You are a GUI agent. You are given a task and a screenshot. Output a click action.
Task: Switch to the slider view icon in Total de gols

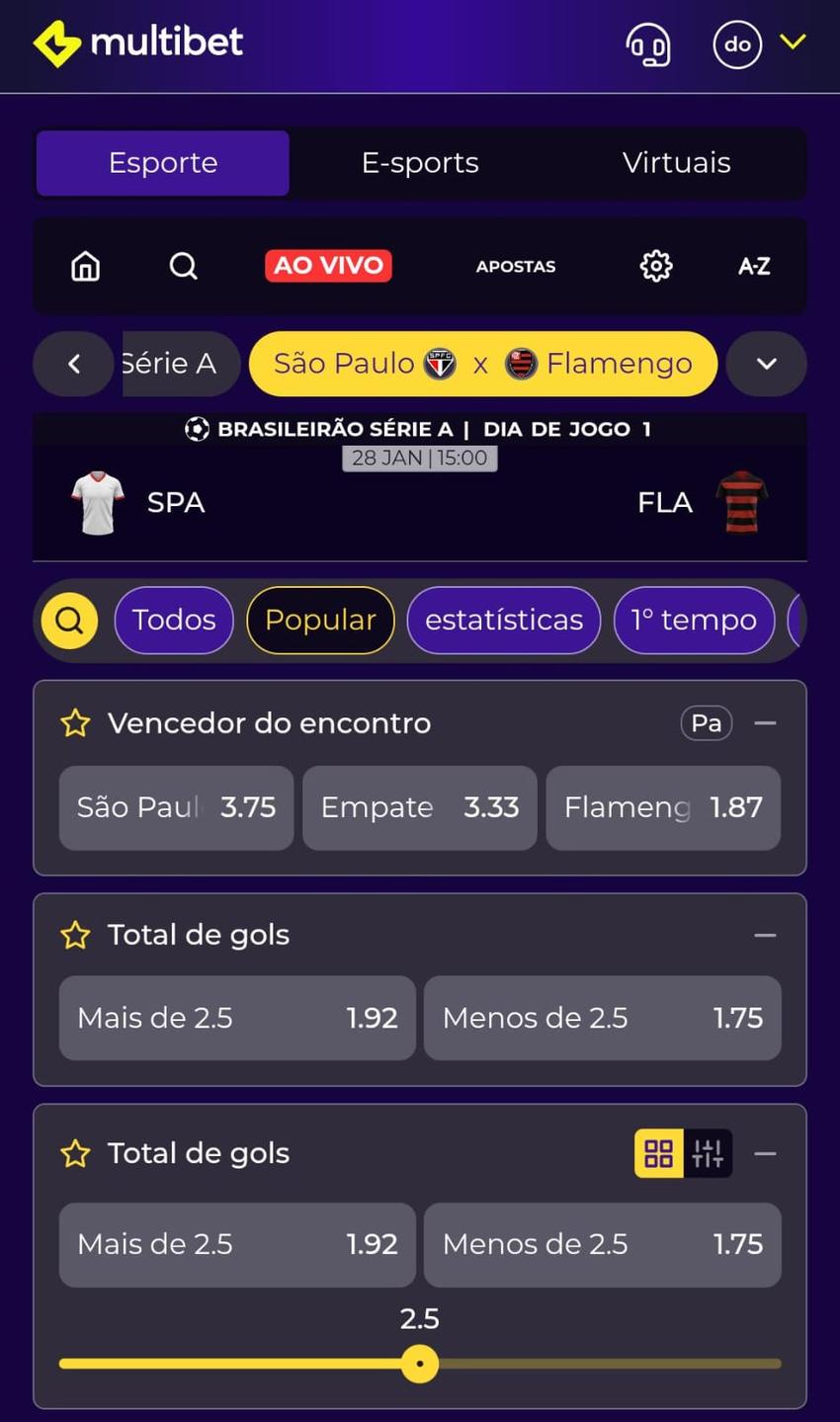coord(708,1153)
